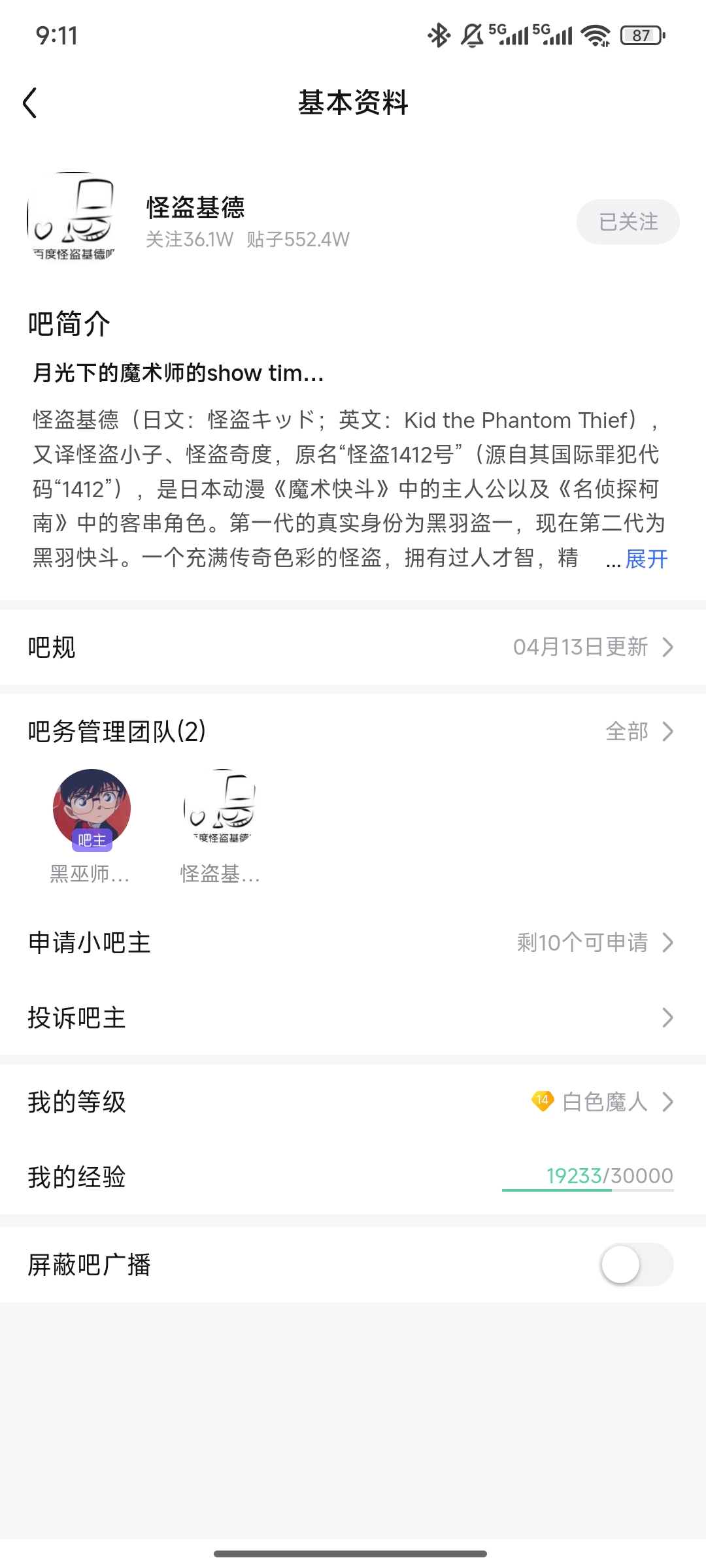Open the 怪盗基… team member avatar
The image size is (706, 1568).
220,809
